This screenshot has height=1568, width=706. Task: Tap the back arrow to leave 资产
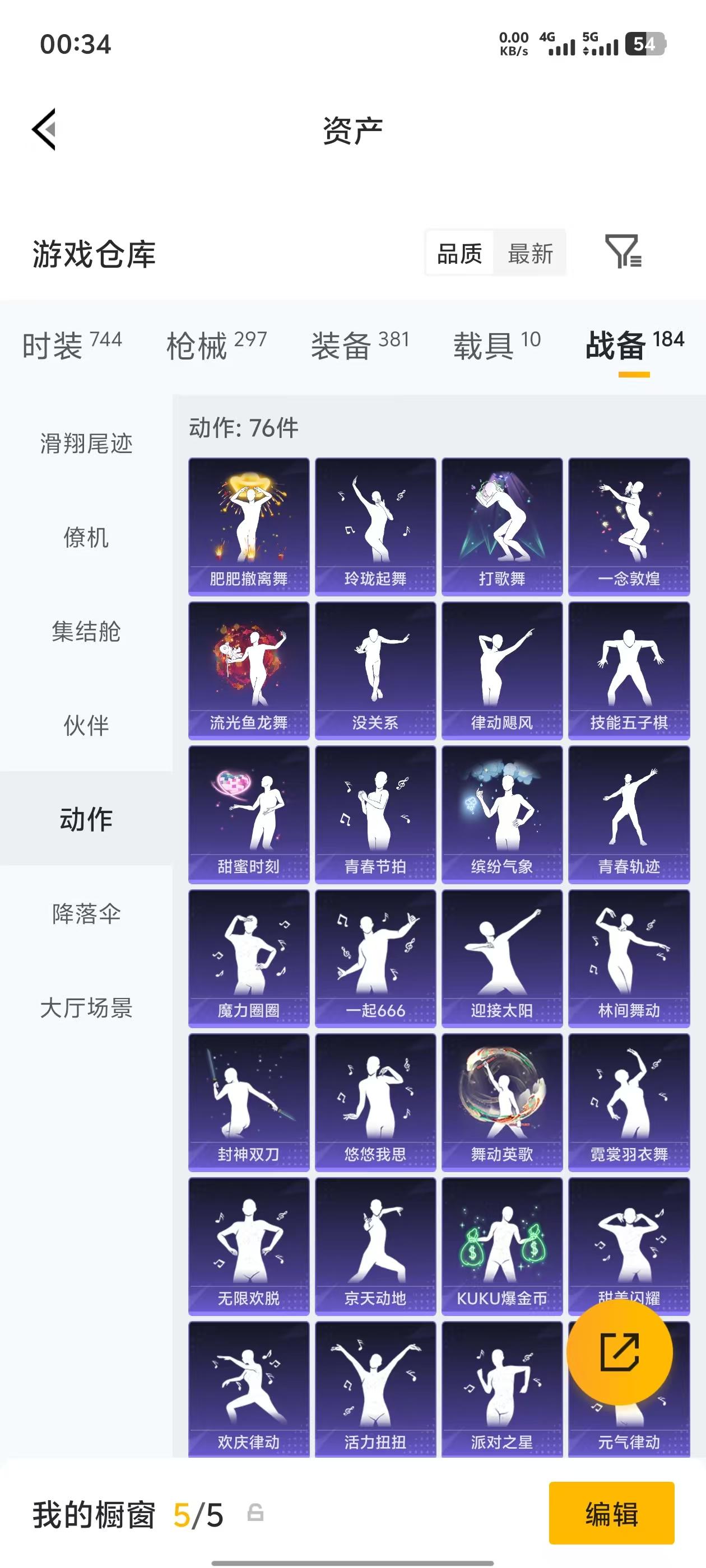point(44,130)
